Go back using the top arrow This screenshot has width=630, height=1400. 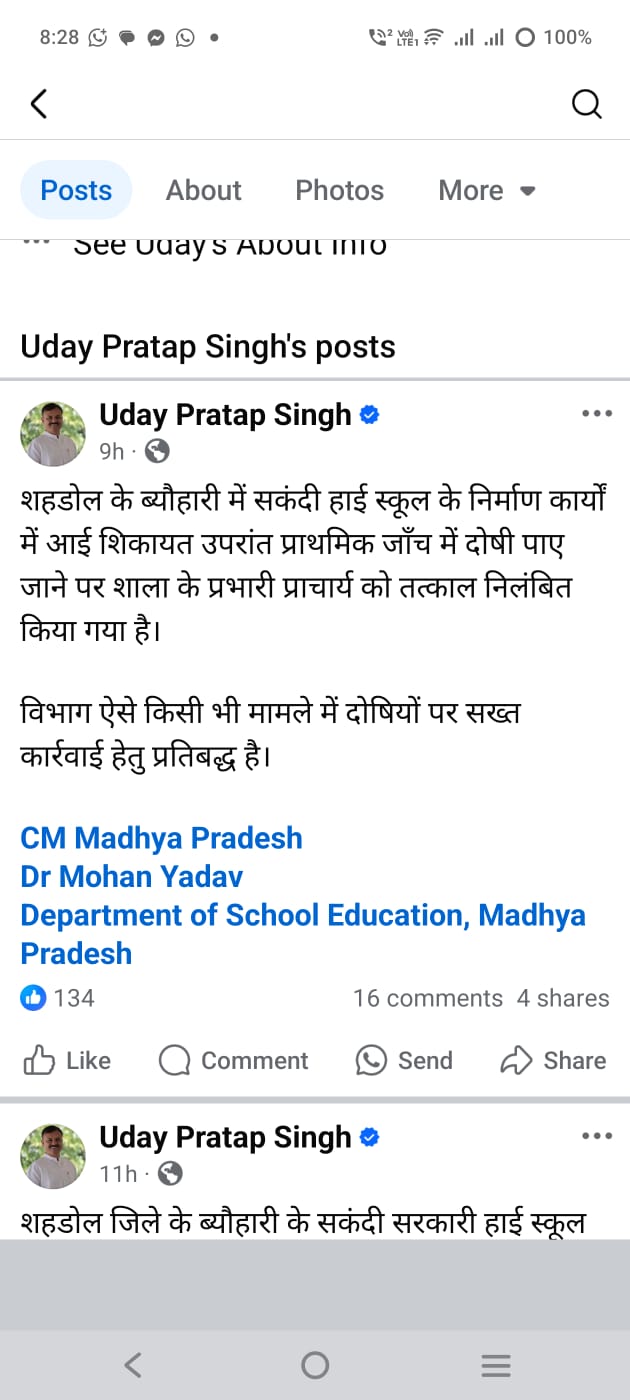(39, 104)
